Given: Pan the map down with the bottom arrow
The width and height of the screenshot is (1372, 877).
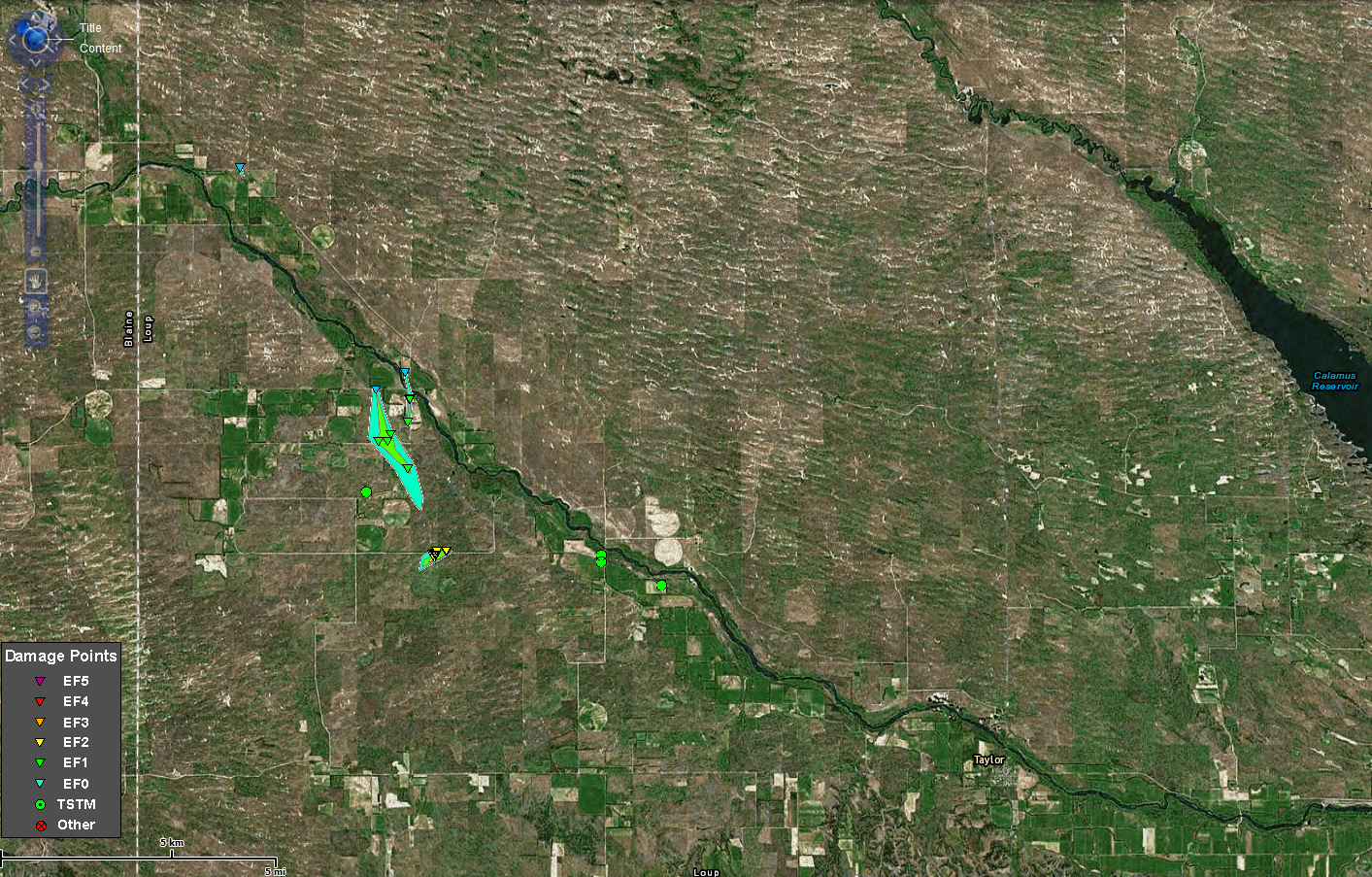Looking at the screenshot, I should tap(35, 61).
